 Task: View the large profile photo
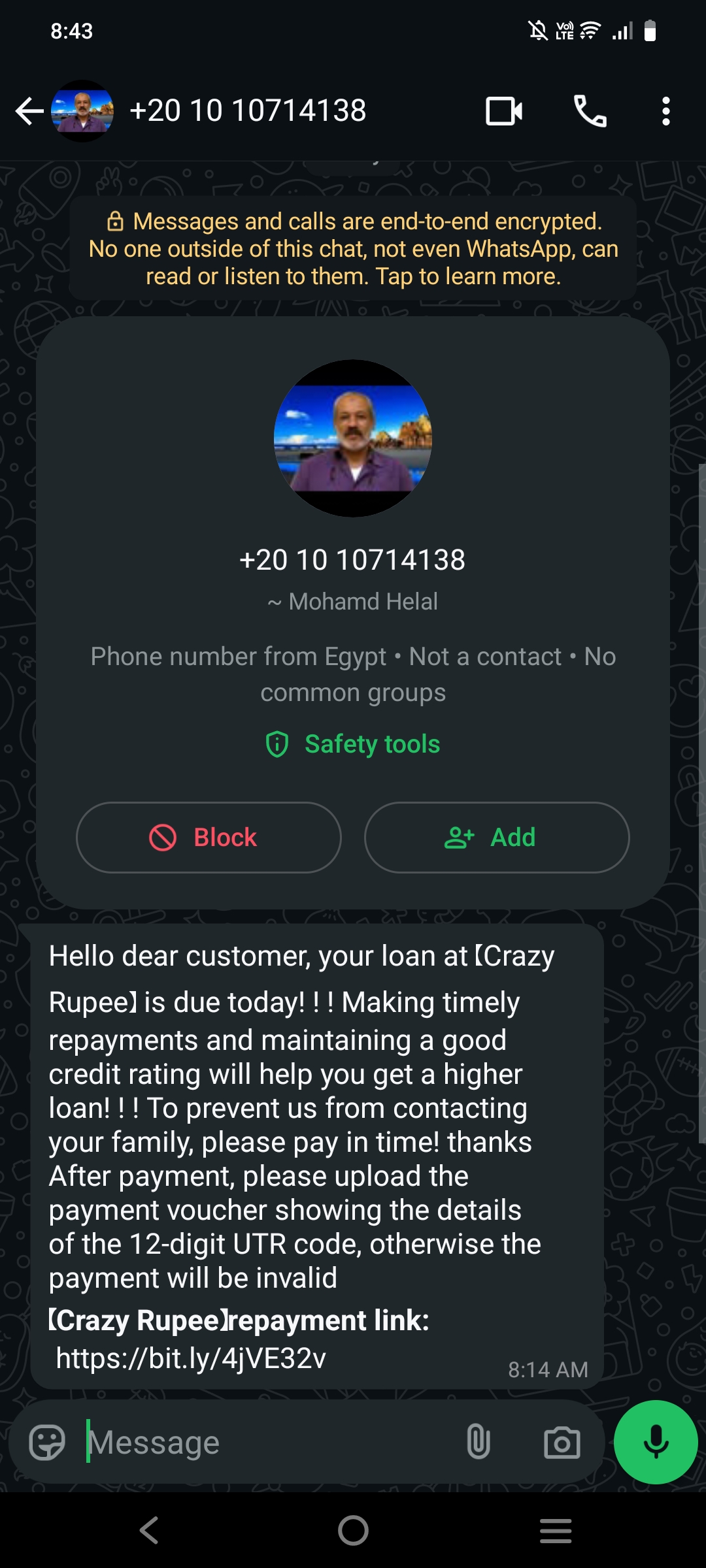[x=353, y=438]
